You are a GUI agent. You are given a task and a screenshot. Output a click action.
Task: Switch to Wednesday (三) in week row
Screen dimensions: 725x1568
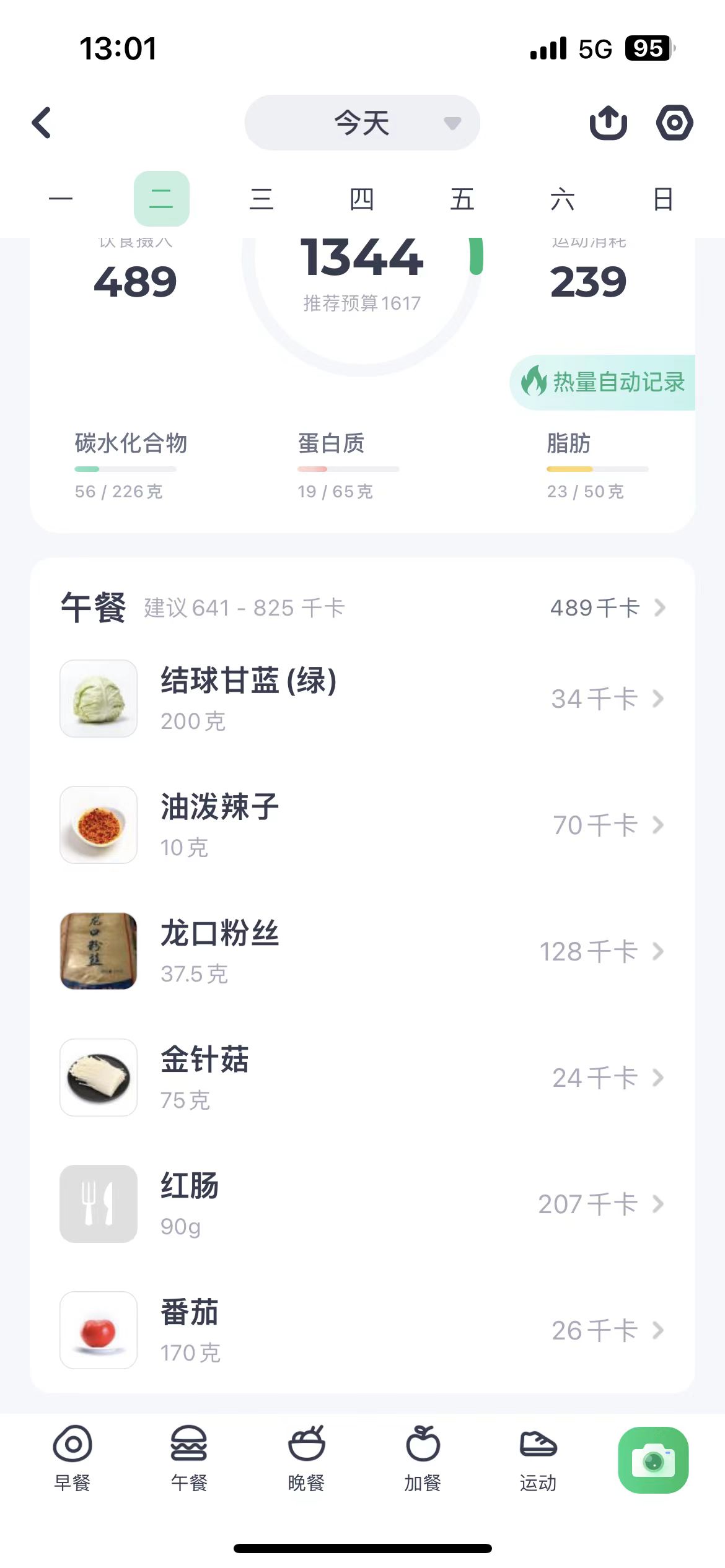click(x=261, y=199)
